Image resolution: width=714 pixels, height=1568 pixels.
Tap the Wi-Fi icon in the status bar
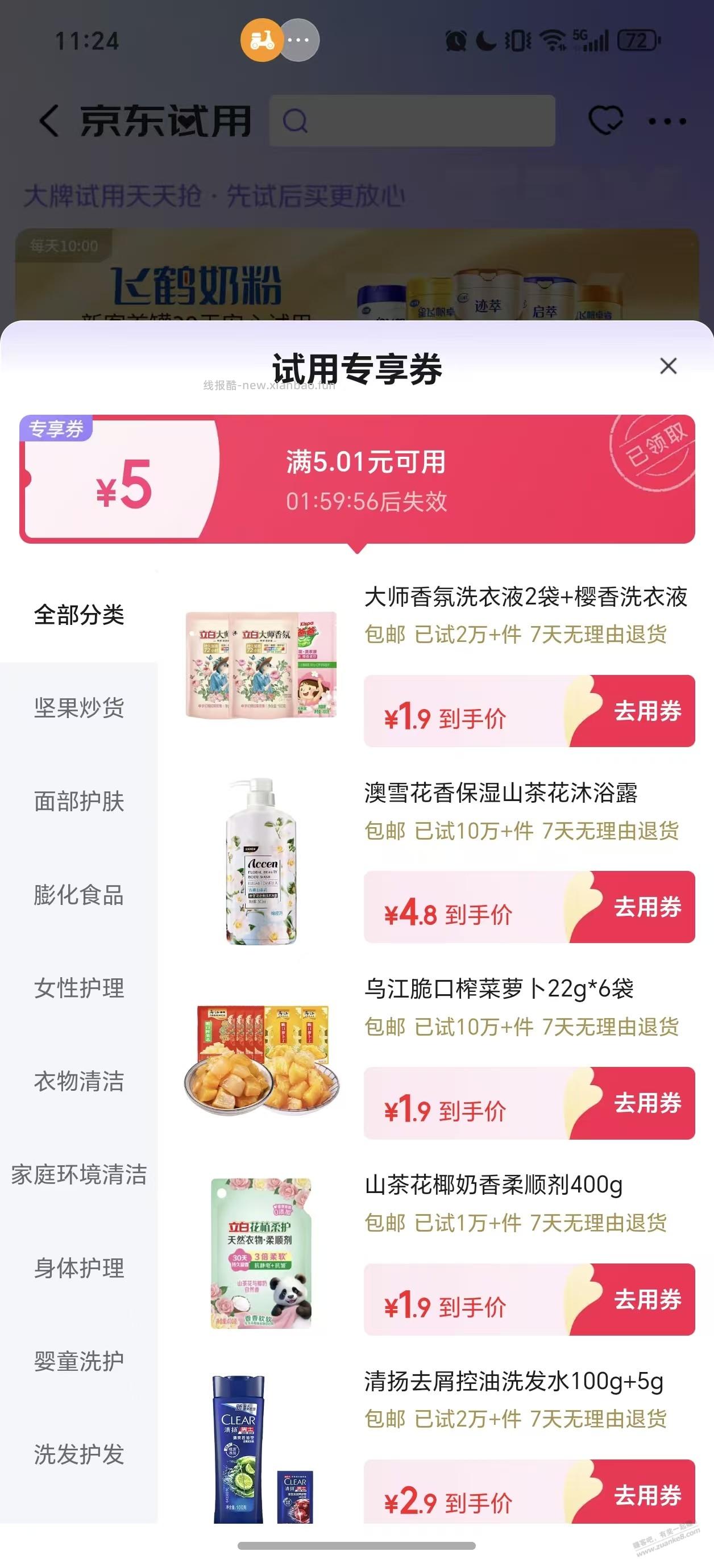[x=550, y=41]
